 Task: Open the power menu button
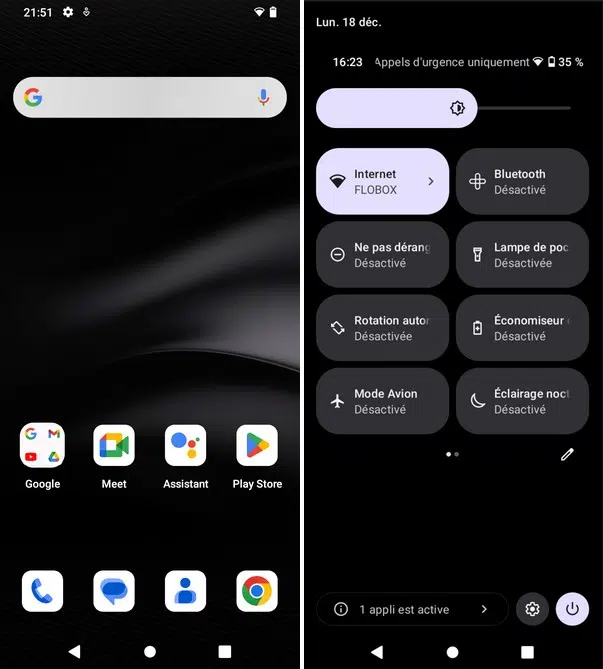click(x=572, y=609)
